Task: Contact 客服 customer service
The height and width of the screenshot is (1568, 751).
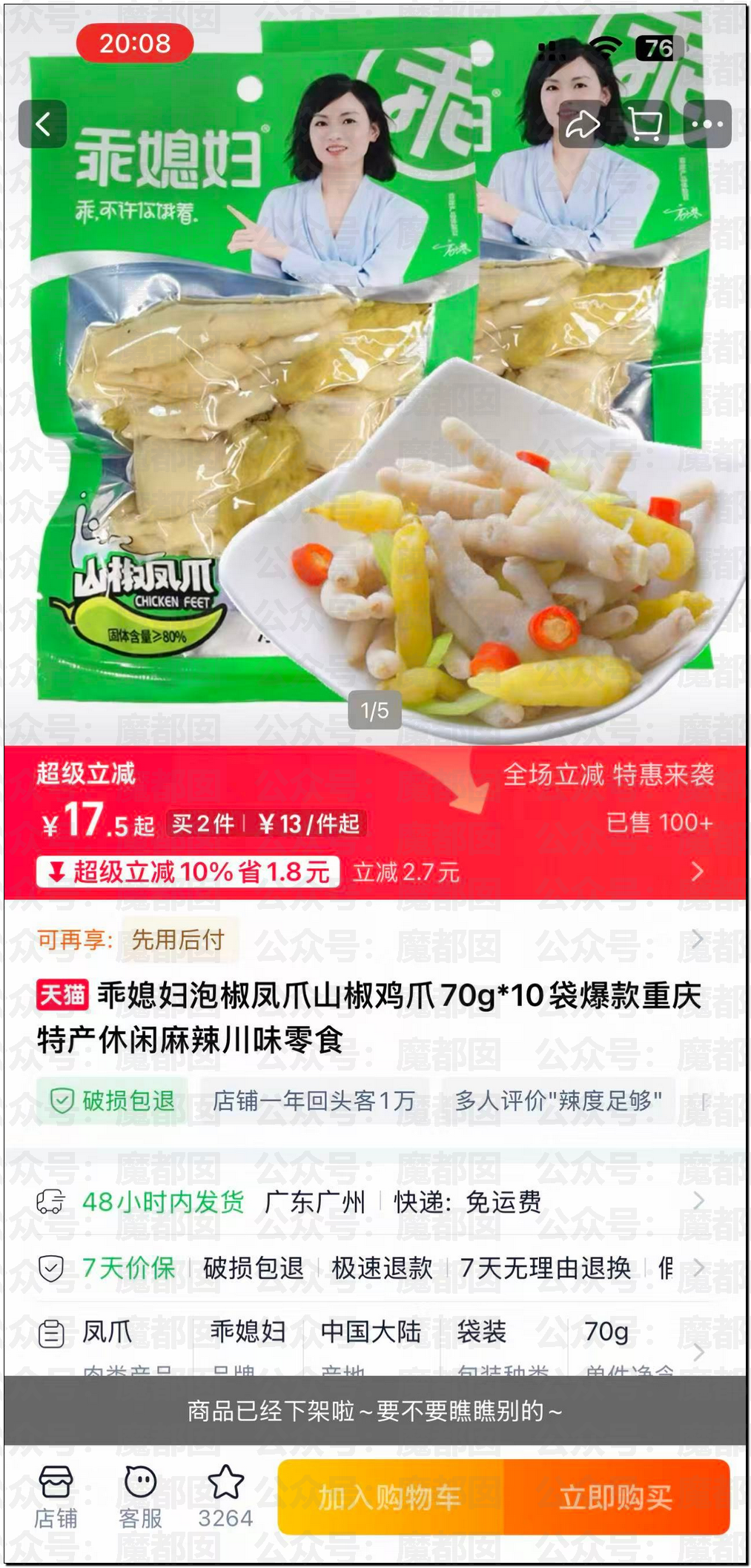Action: 140,1498
